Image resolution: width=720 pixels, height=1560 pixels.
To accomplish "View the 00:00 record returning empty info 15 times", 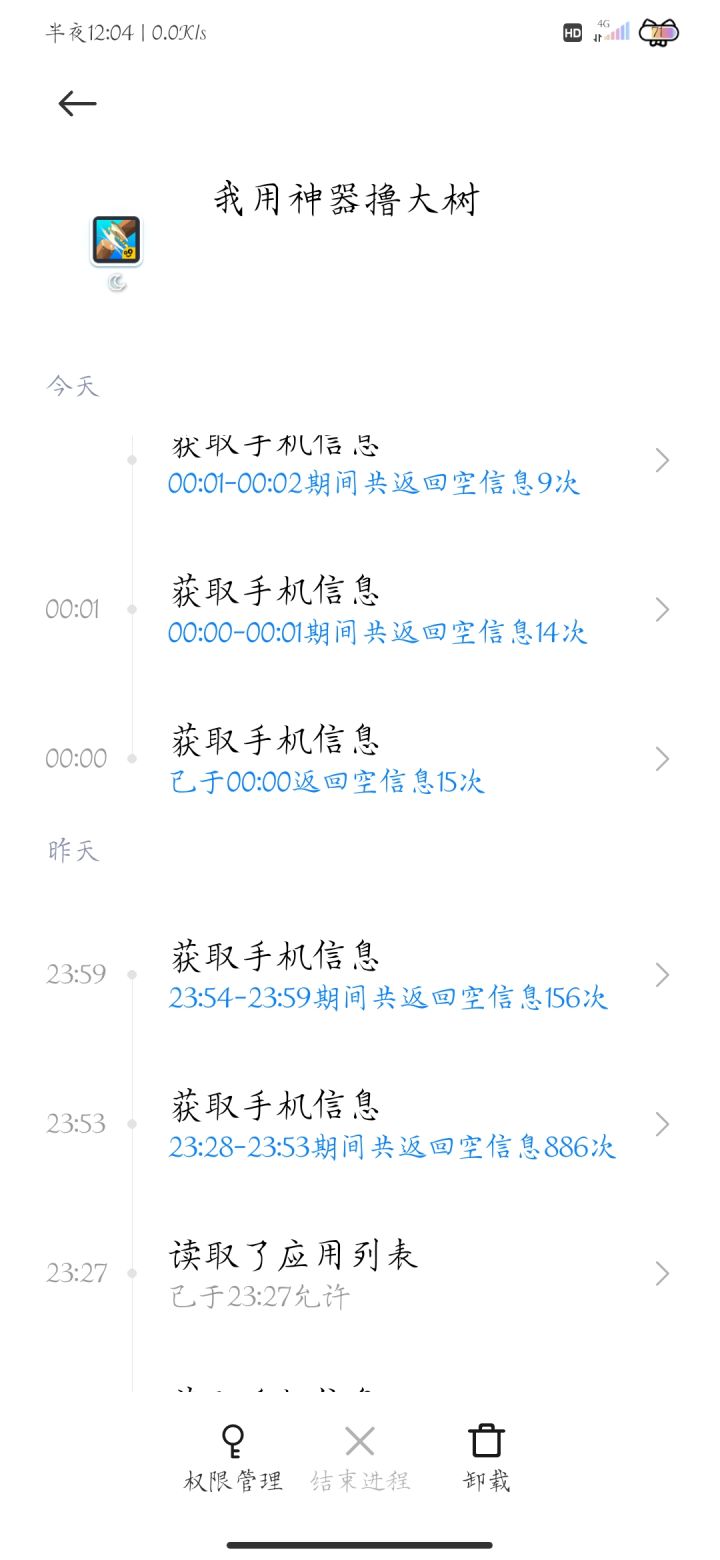I will [400, 759].
